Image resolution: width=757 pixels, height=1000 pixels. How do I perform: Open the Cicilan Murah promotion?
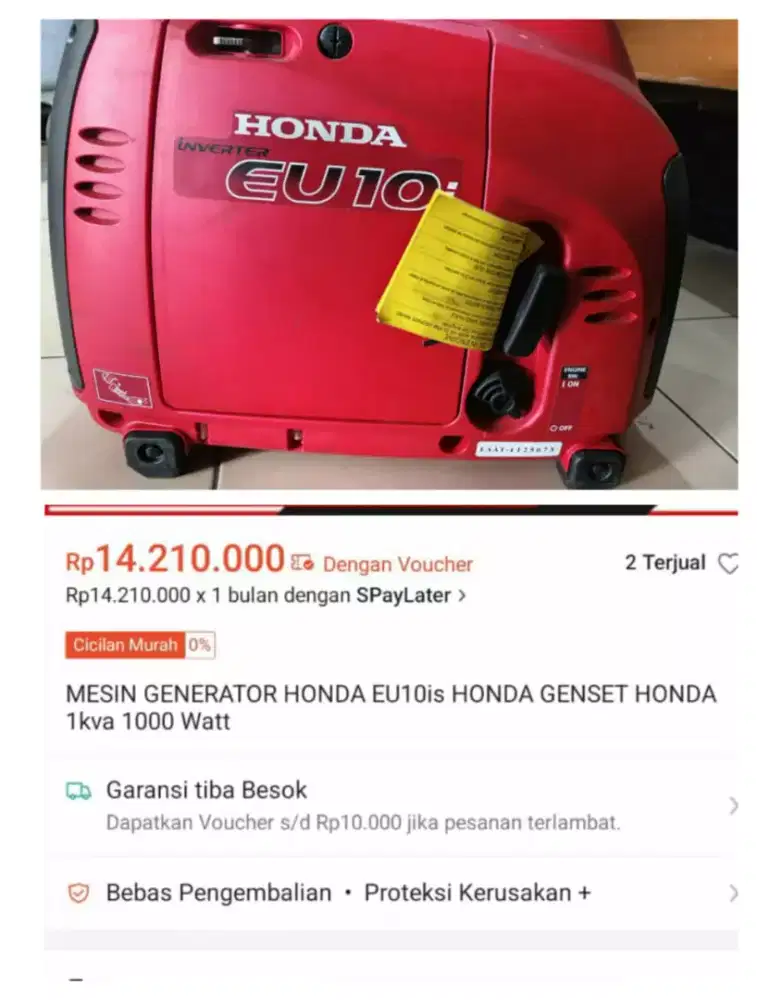point(124,645)
